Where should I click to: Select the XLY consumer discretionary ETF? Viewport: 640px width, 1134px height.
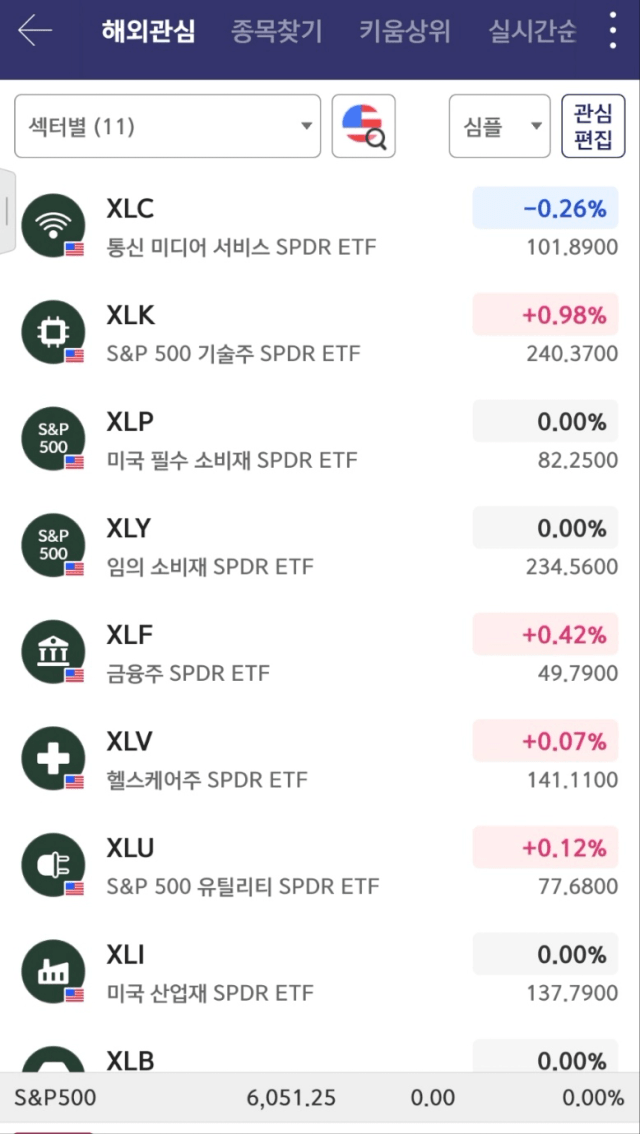pyautogui.click(x=320, y=546)
